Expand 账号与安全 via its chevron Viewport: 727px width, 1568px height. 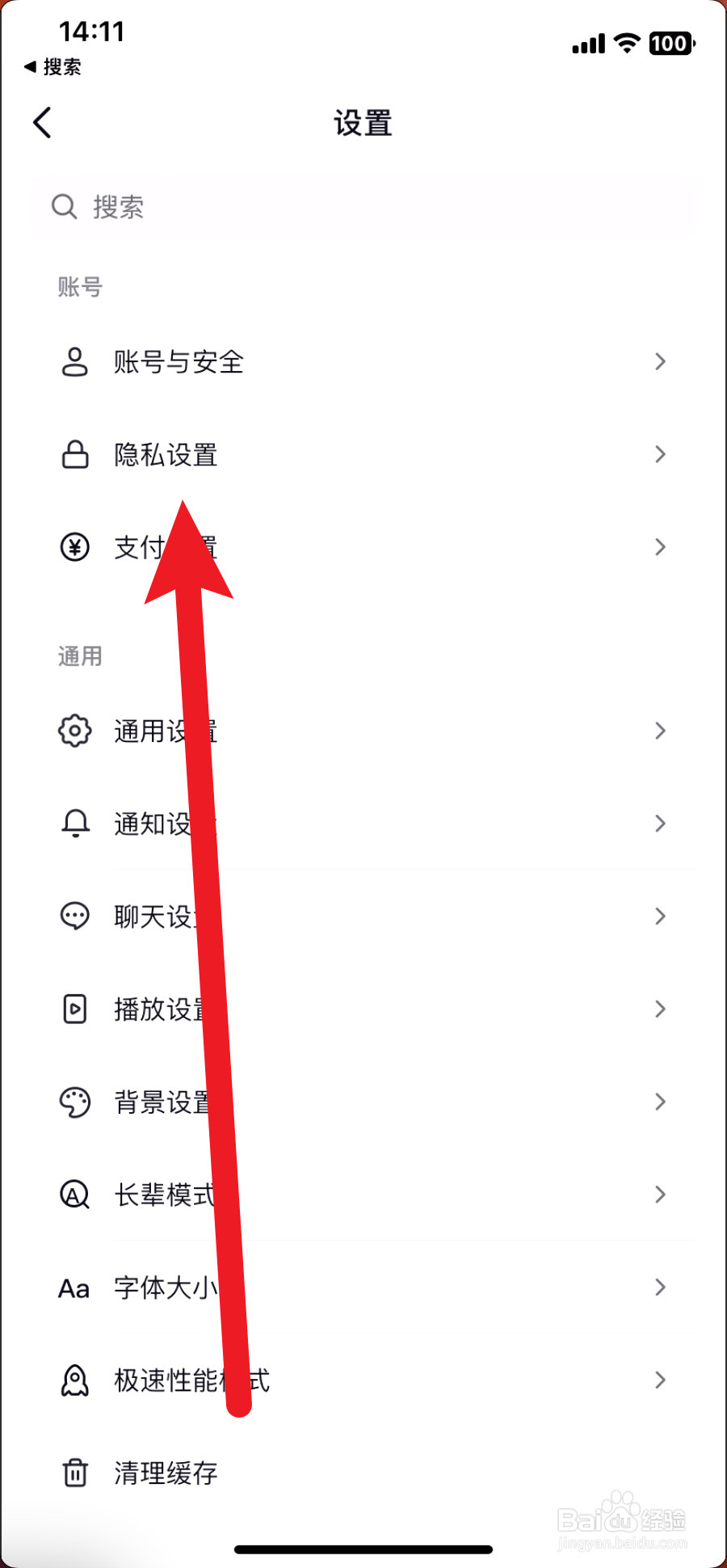point(661,362)
